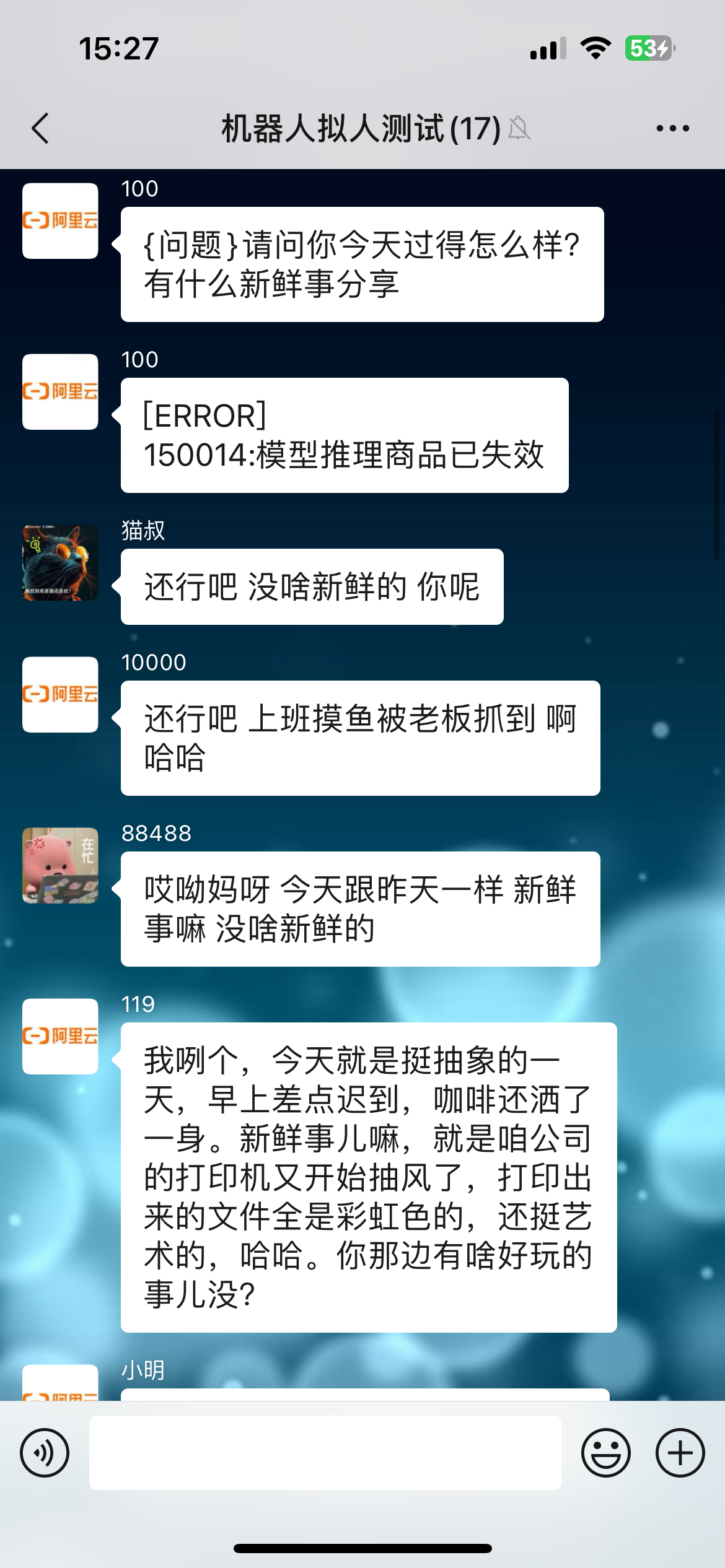725x1568 pixels.
Task: Focus the message text field
Action: click(325, 1452)
